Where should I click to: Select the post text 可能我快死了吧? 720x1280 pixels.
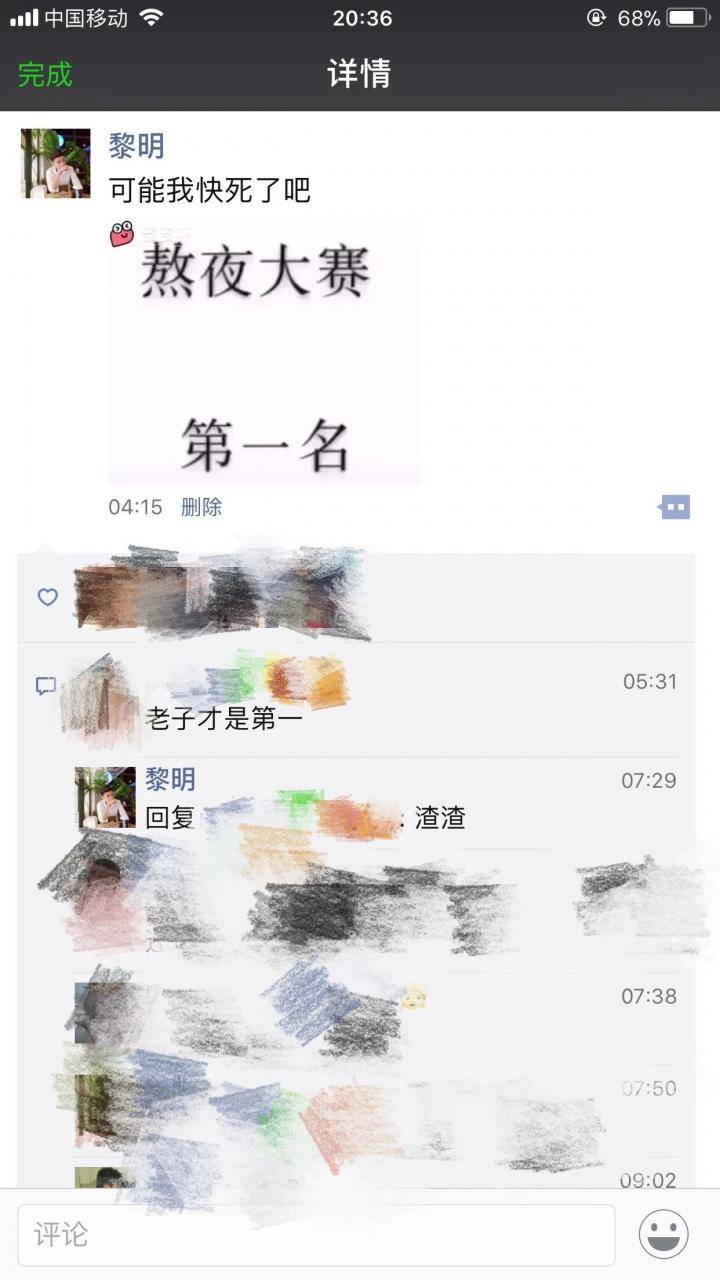[x=208, y=191]
